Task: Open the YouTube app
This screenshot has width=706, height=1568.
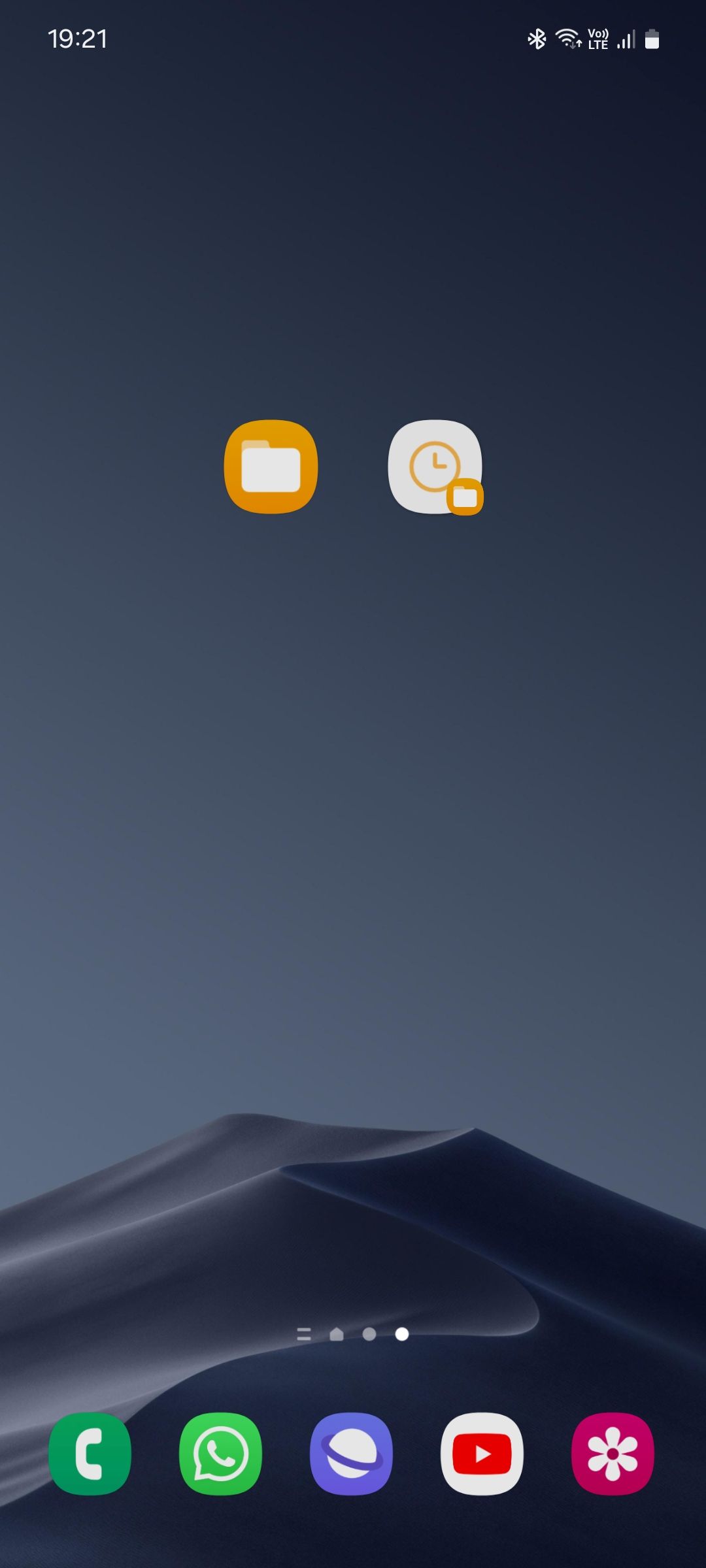Action: (482, 1454)
